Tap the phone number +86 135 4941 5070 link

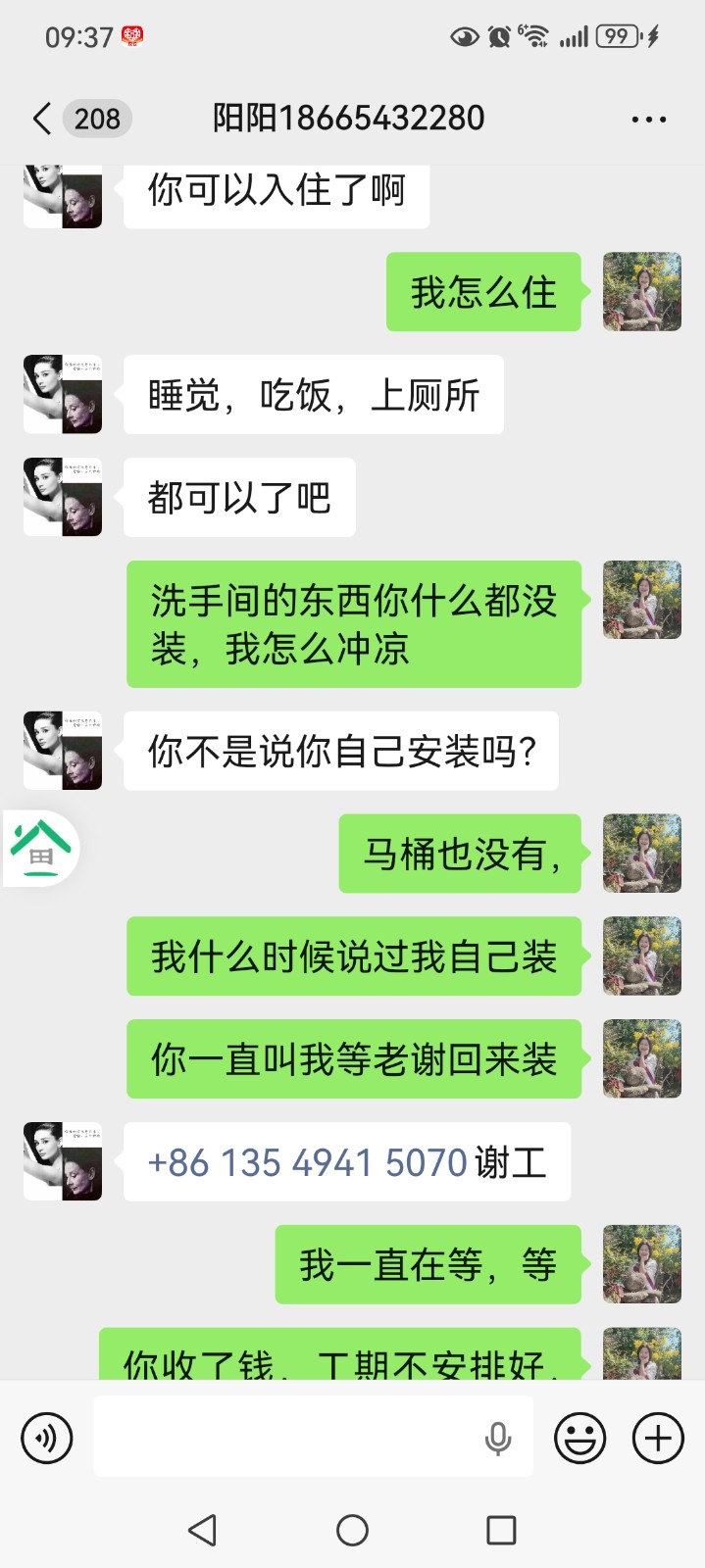(307, 1163)
